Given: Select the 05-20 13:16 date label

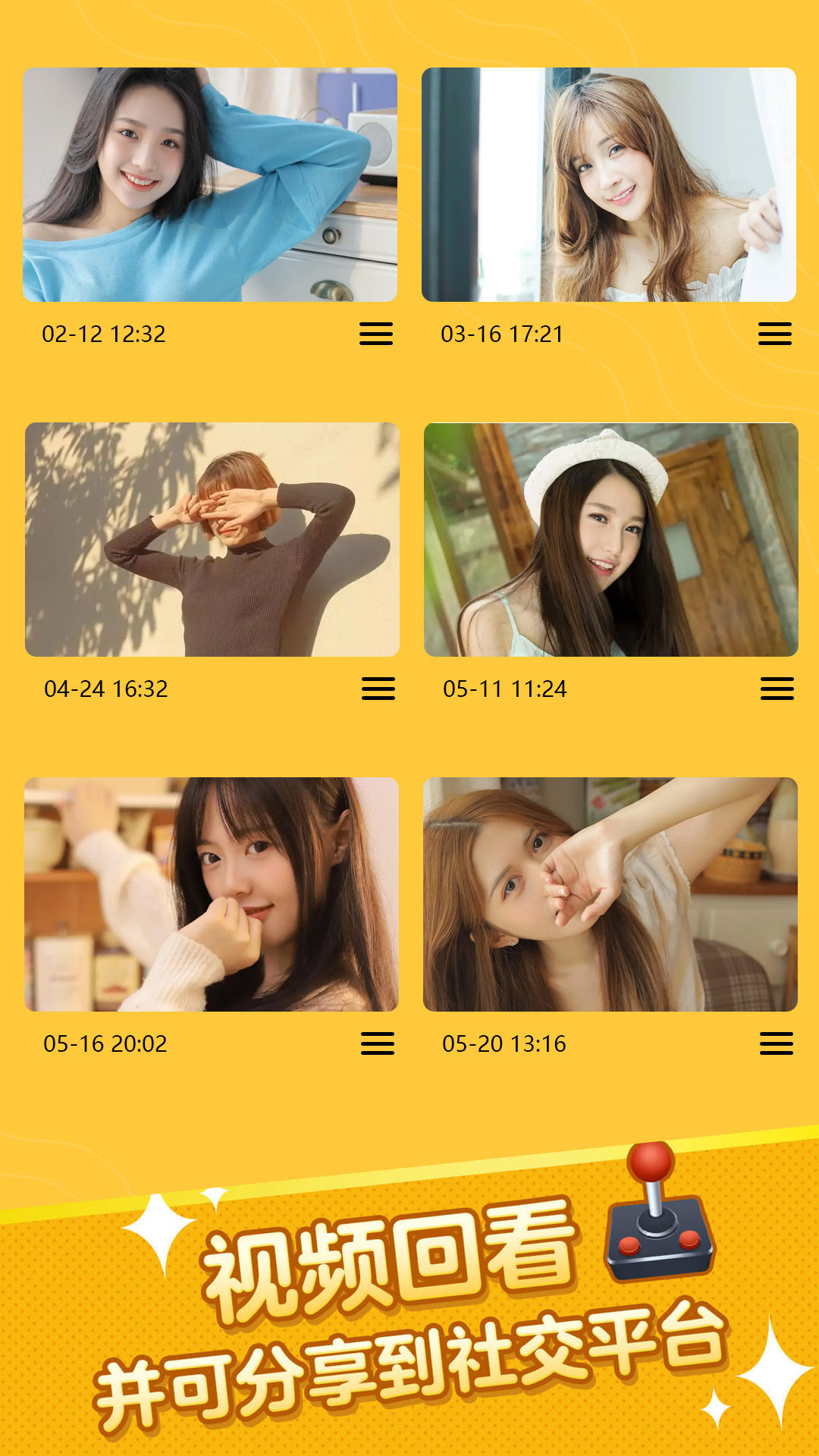Looking at the screenshot, I should click(x=505, y=1043).
